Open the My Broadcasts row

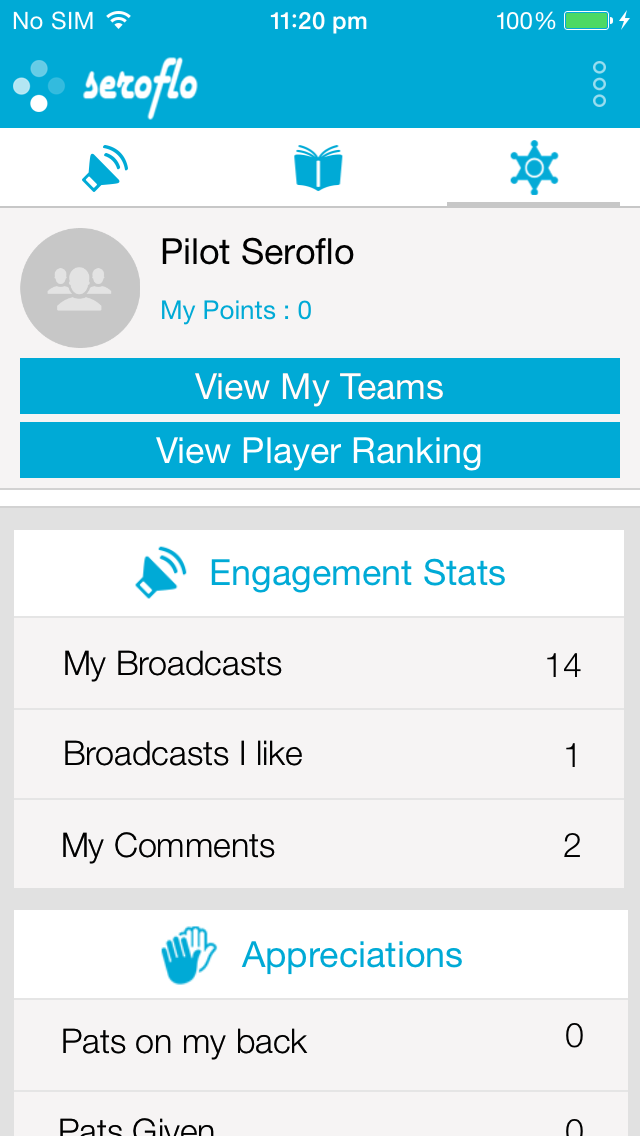(x=319, y=664)
